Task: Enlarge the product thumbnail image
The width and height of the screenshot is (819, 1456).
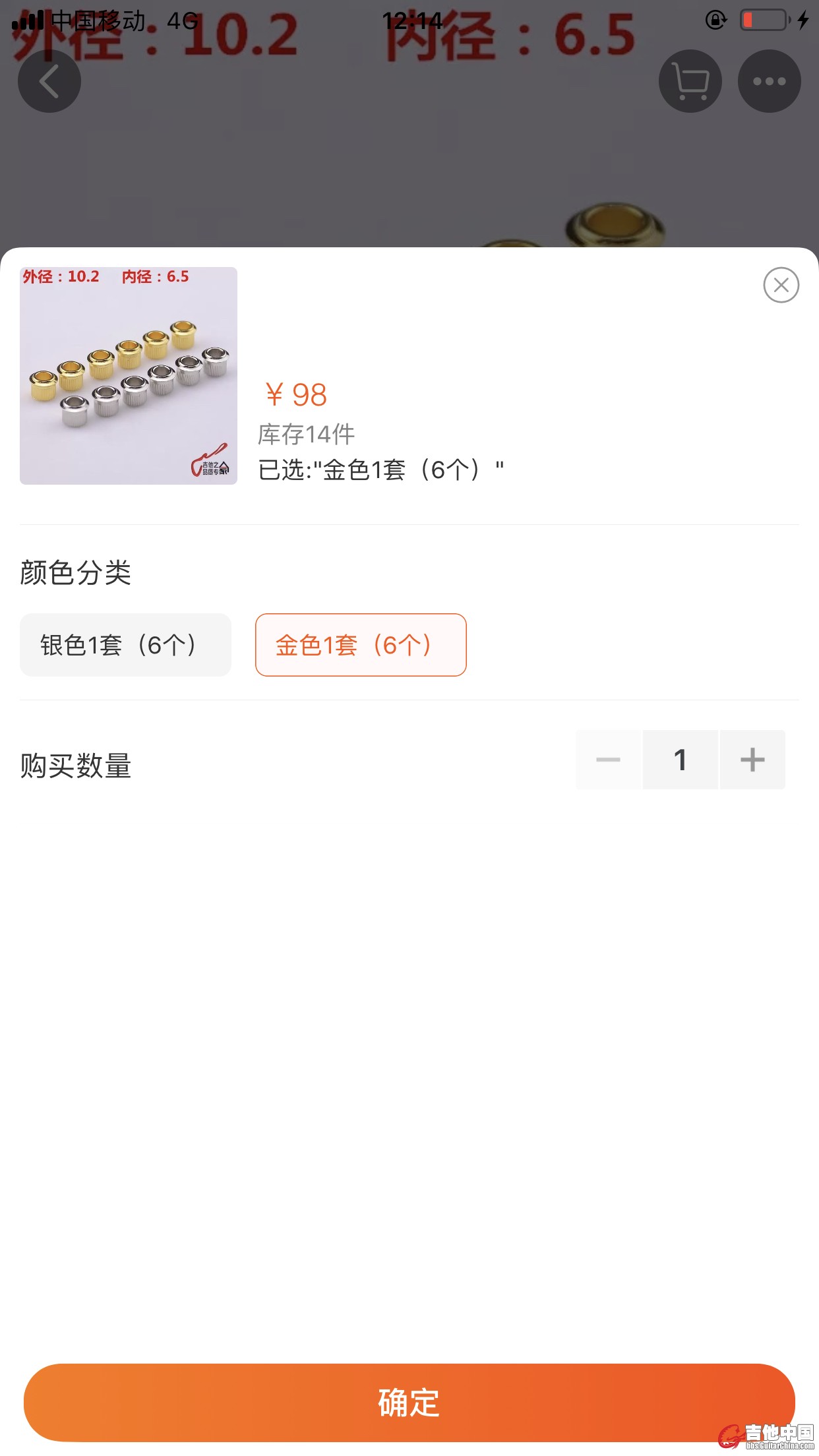Action: (x=129, y=376)
